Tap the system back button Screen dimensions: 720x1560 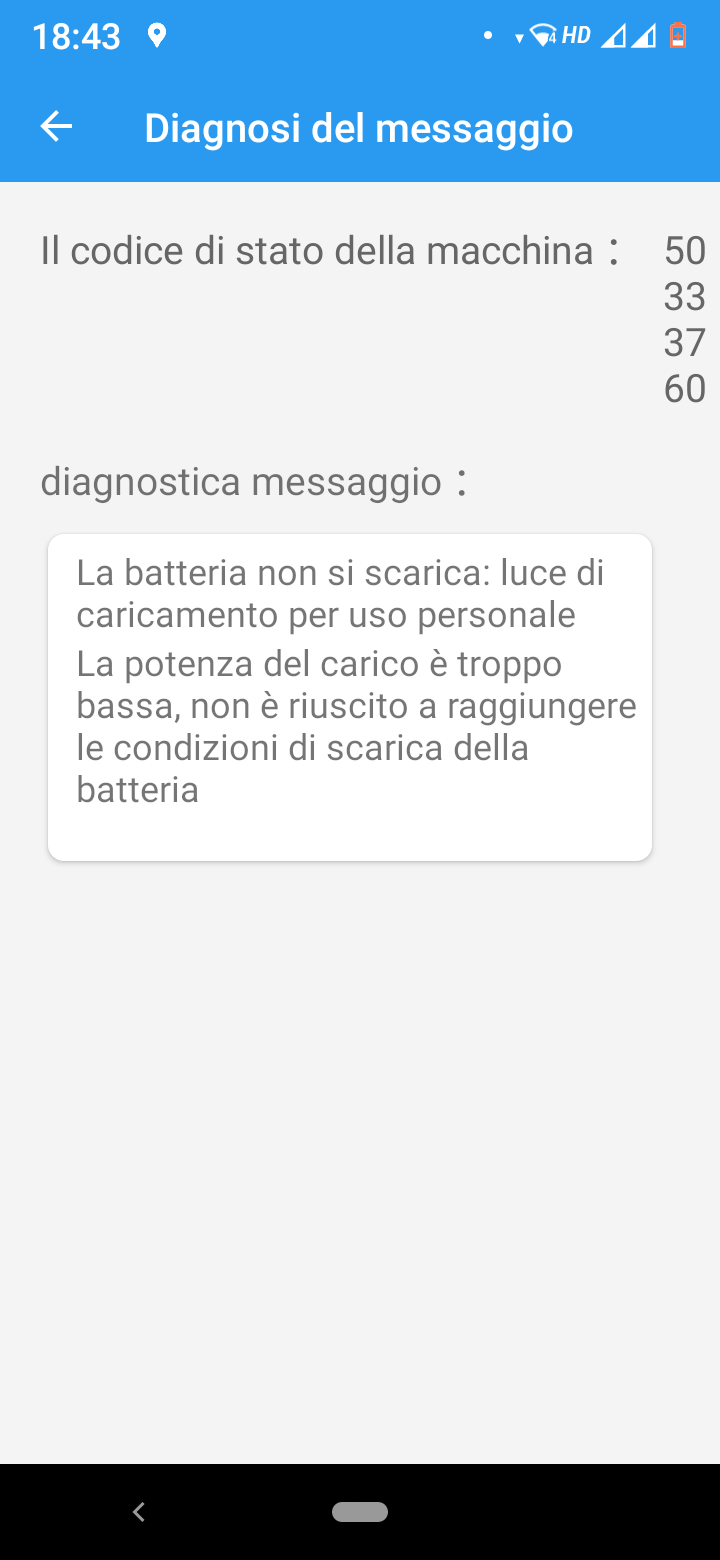139,1512
